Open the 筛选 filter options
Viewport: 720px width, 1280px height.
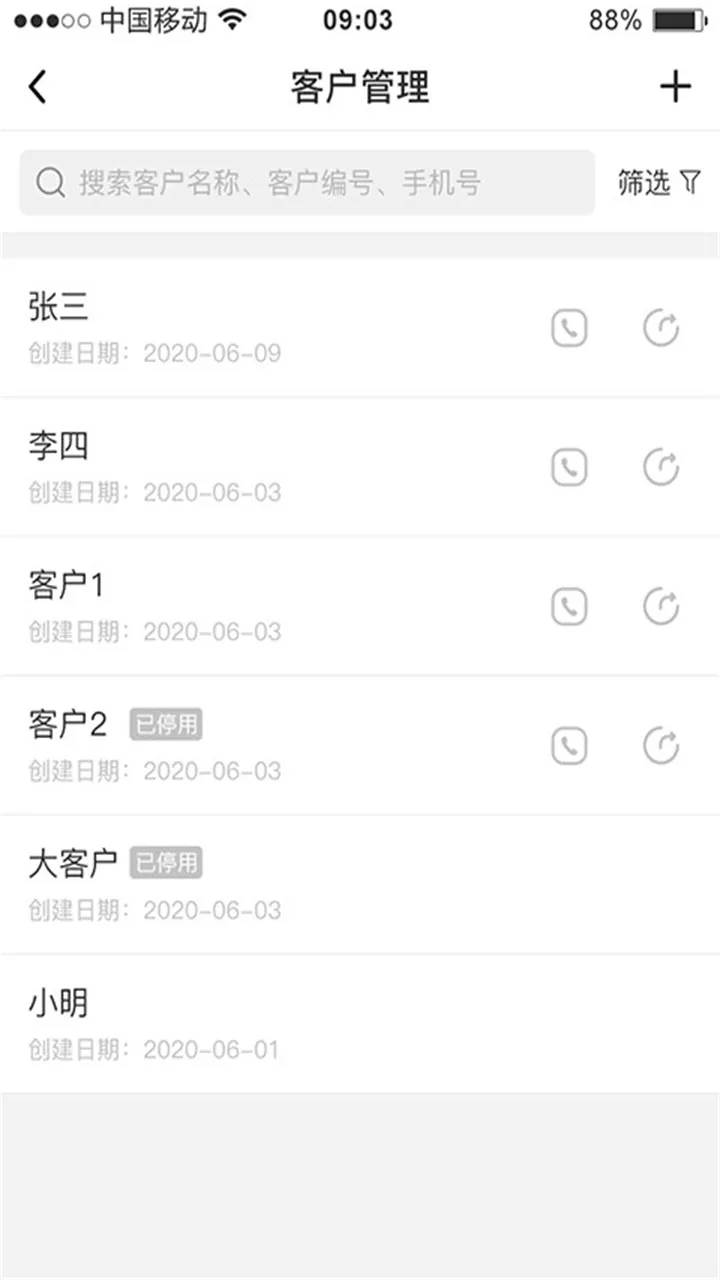pos(659,183)
